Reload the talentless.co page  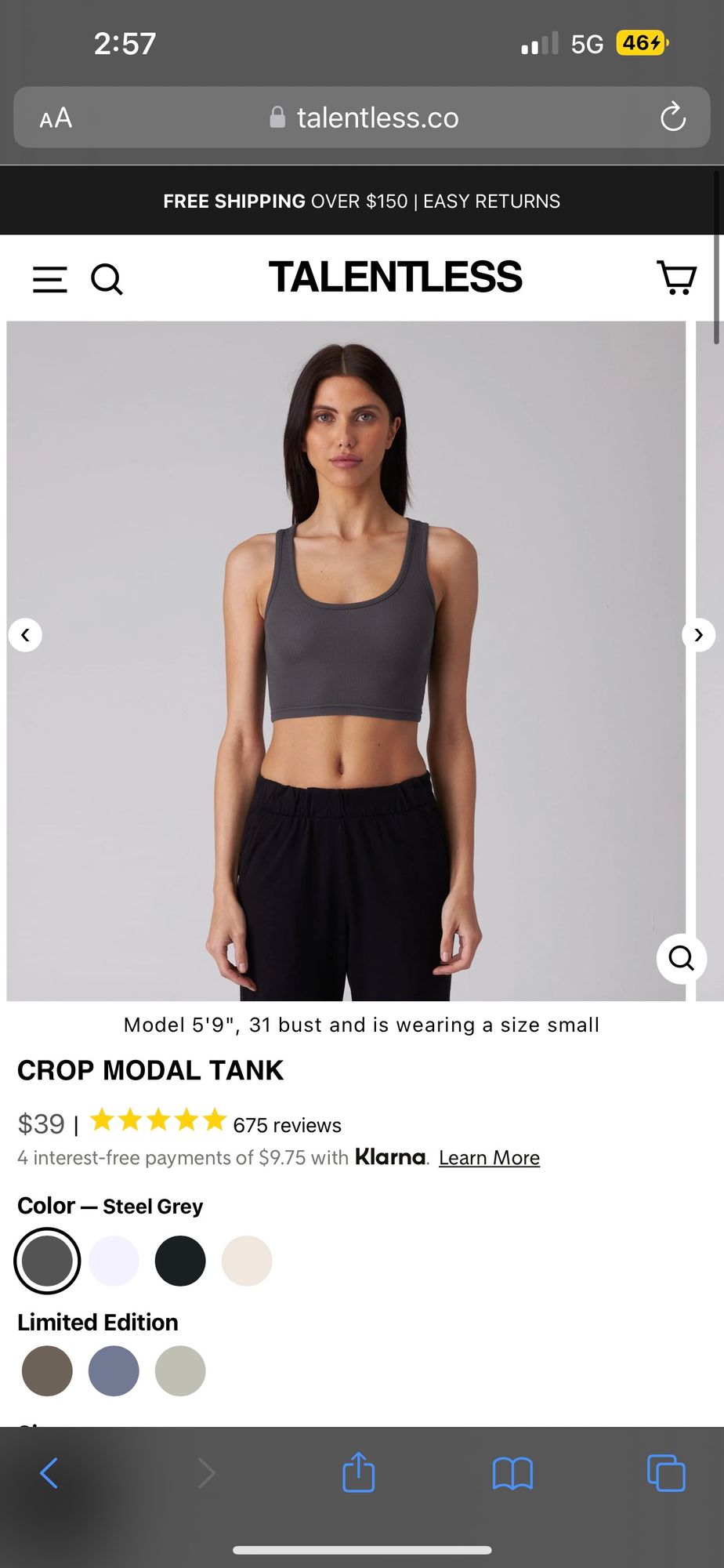(x=672, y=118)
